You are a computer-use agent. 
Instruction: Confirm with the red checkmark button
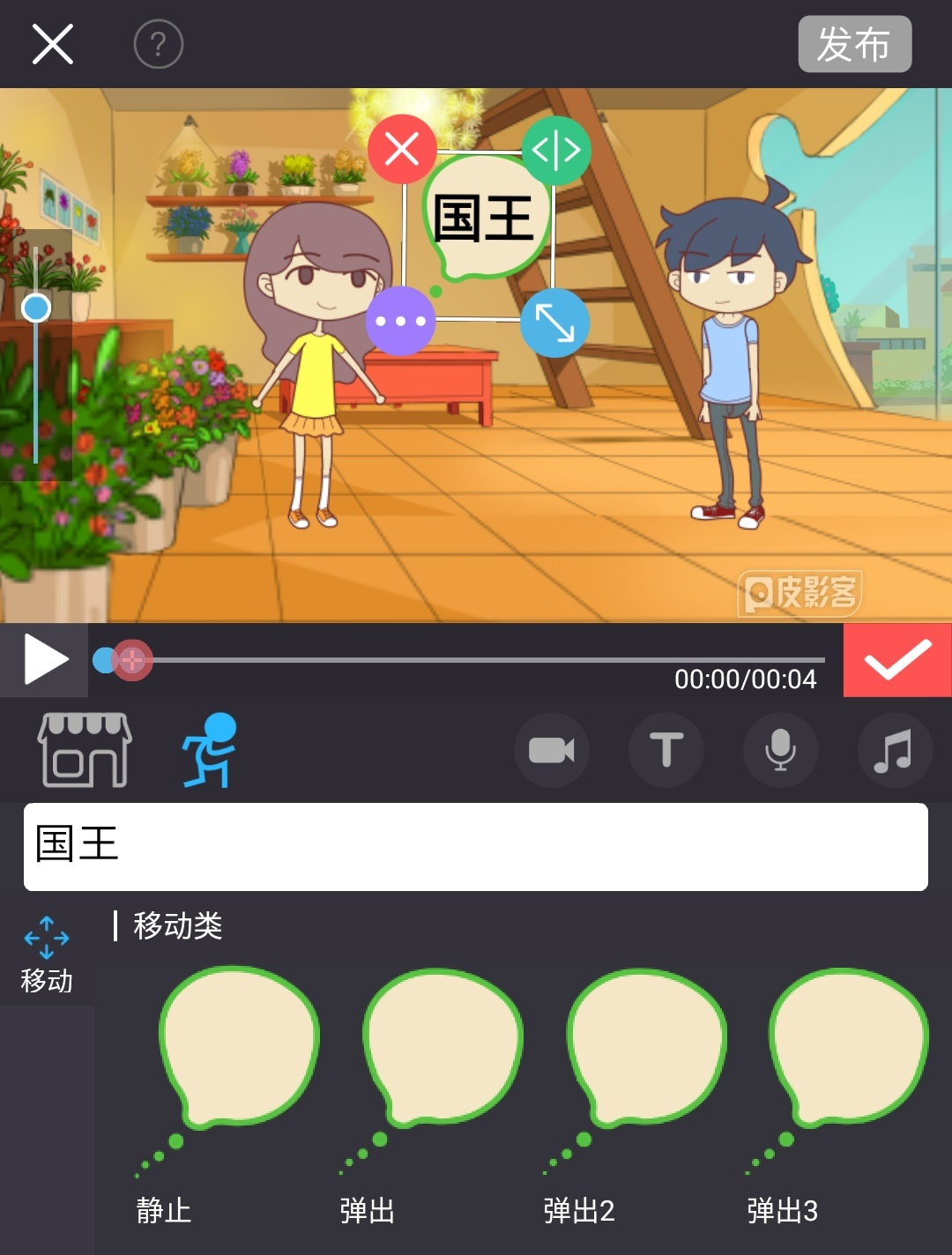(896, 660)
